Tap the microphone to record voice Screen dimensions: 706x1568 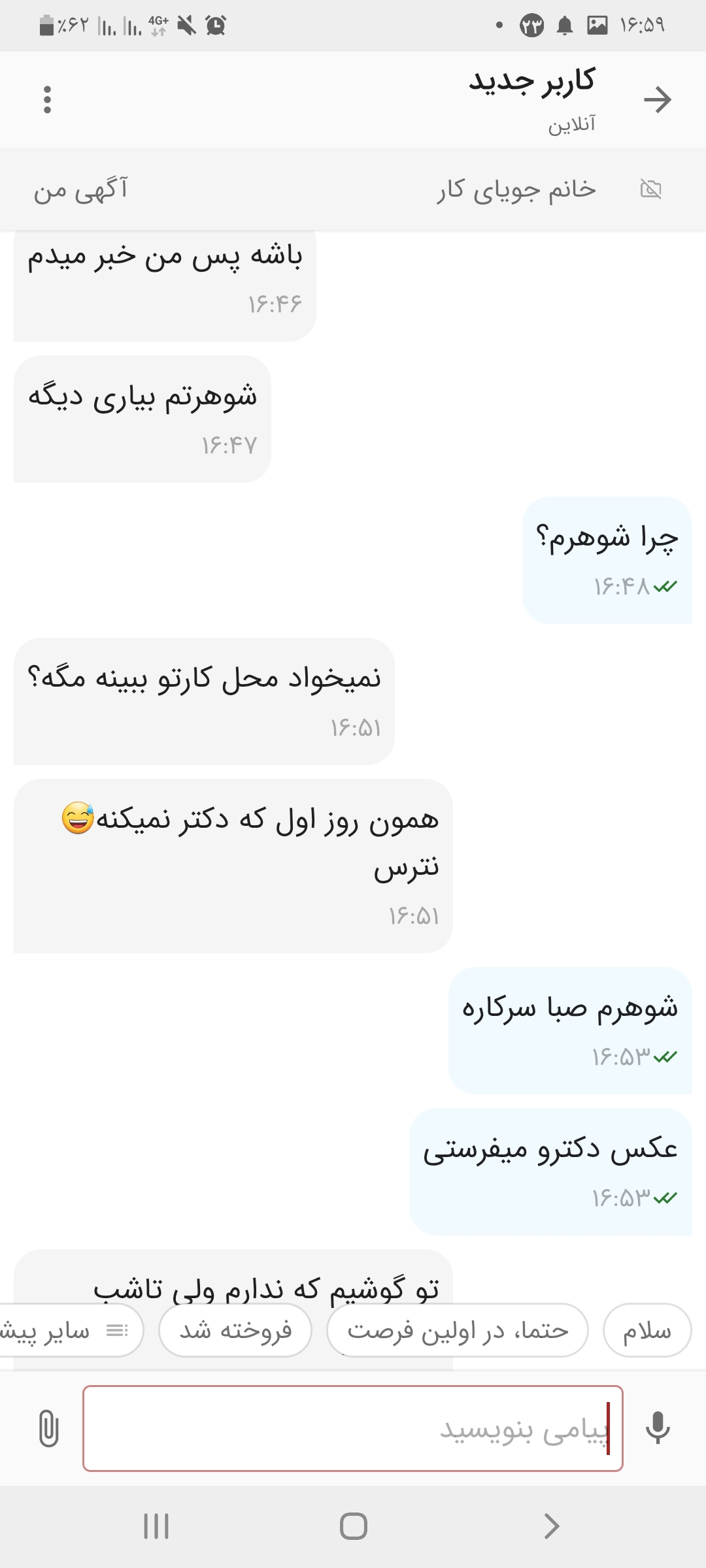(x=658, y=1429)
